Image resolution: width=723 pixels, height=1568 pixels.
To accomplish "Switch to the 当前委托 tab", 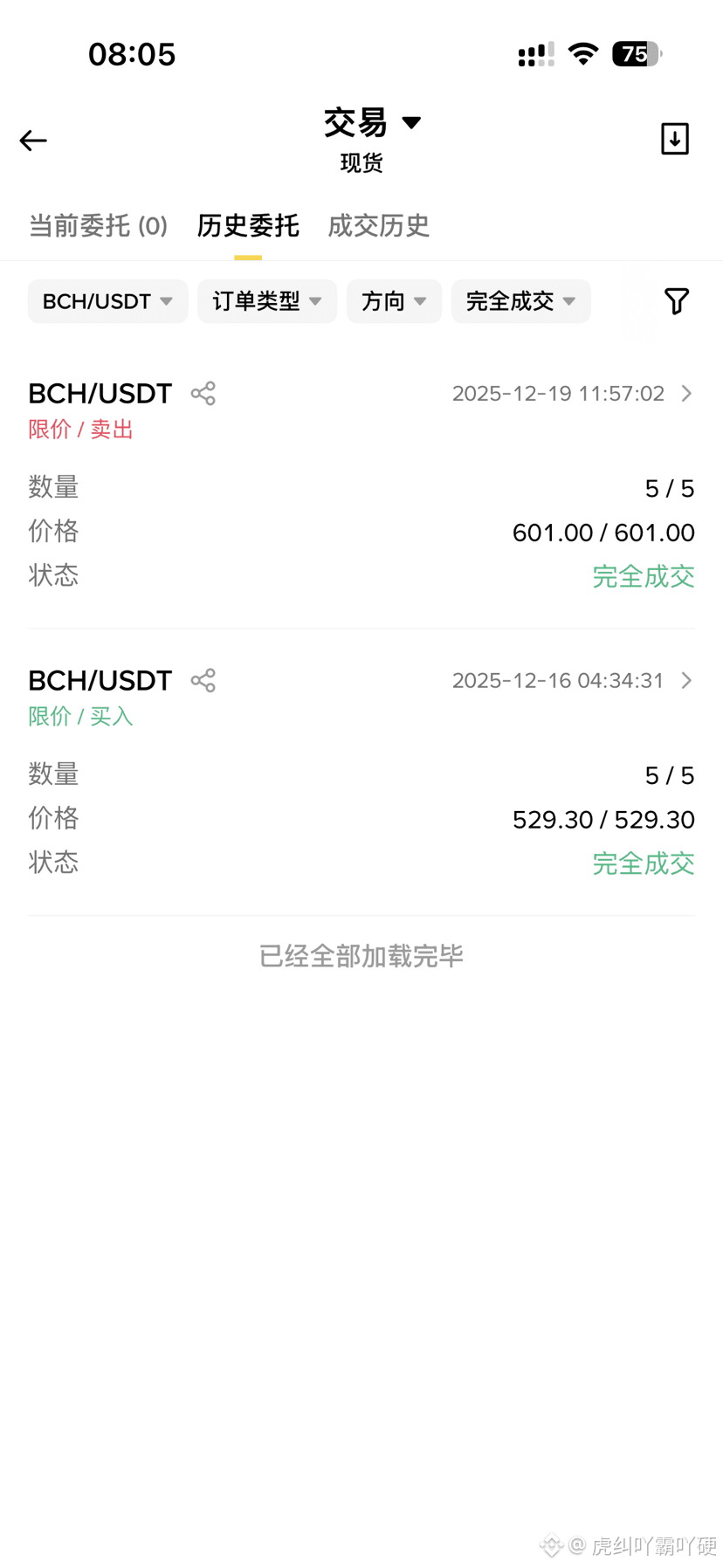I will pos(98,226).
